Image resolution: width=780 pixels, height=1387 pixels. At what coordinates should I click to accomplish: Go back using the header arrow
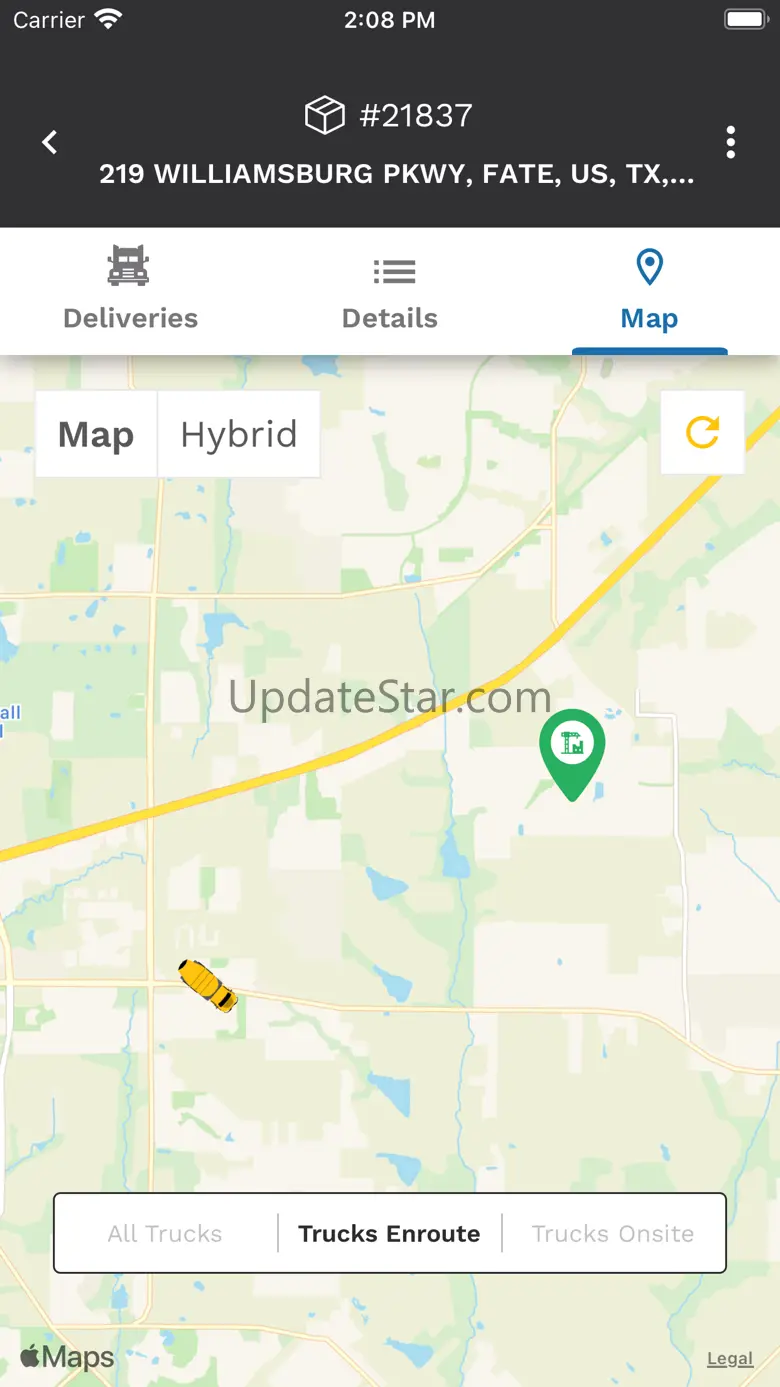click(50, 143)
